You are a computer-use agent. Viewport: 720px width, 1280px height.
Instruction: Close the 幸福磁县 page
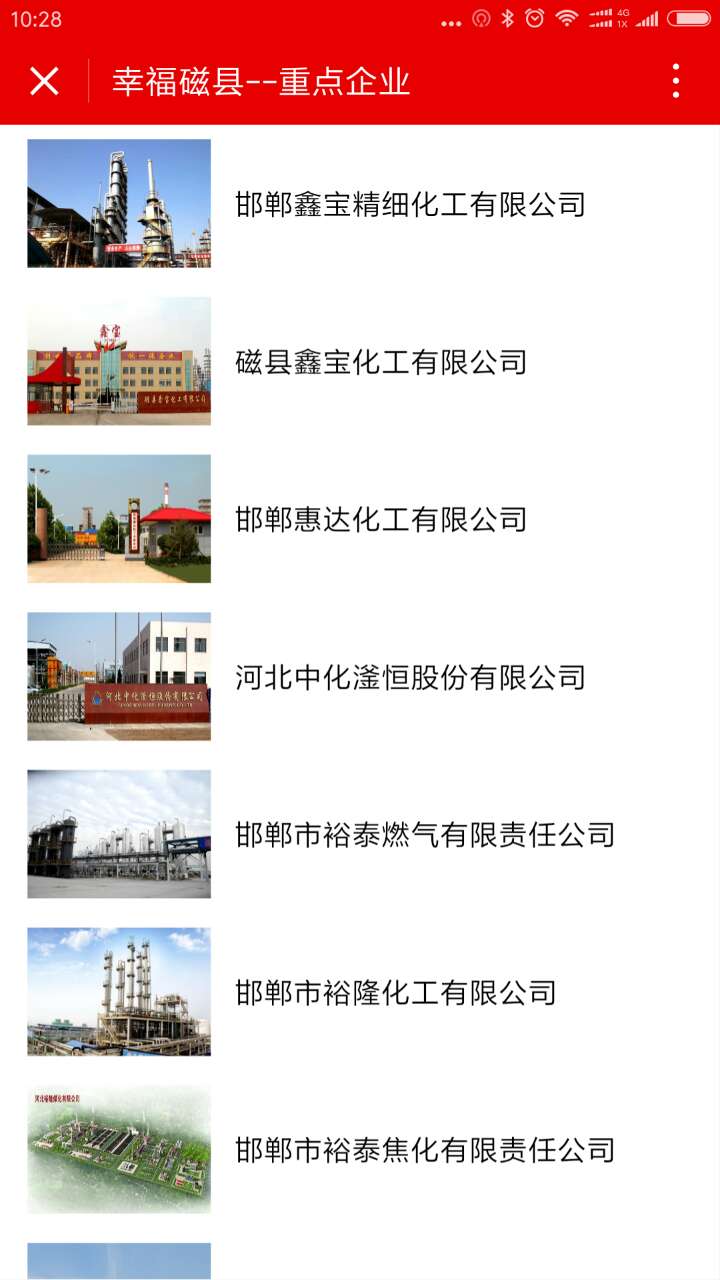pyautogui.click(x=45, y=81)
